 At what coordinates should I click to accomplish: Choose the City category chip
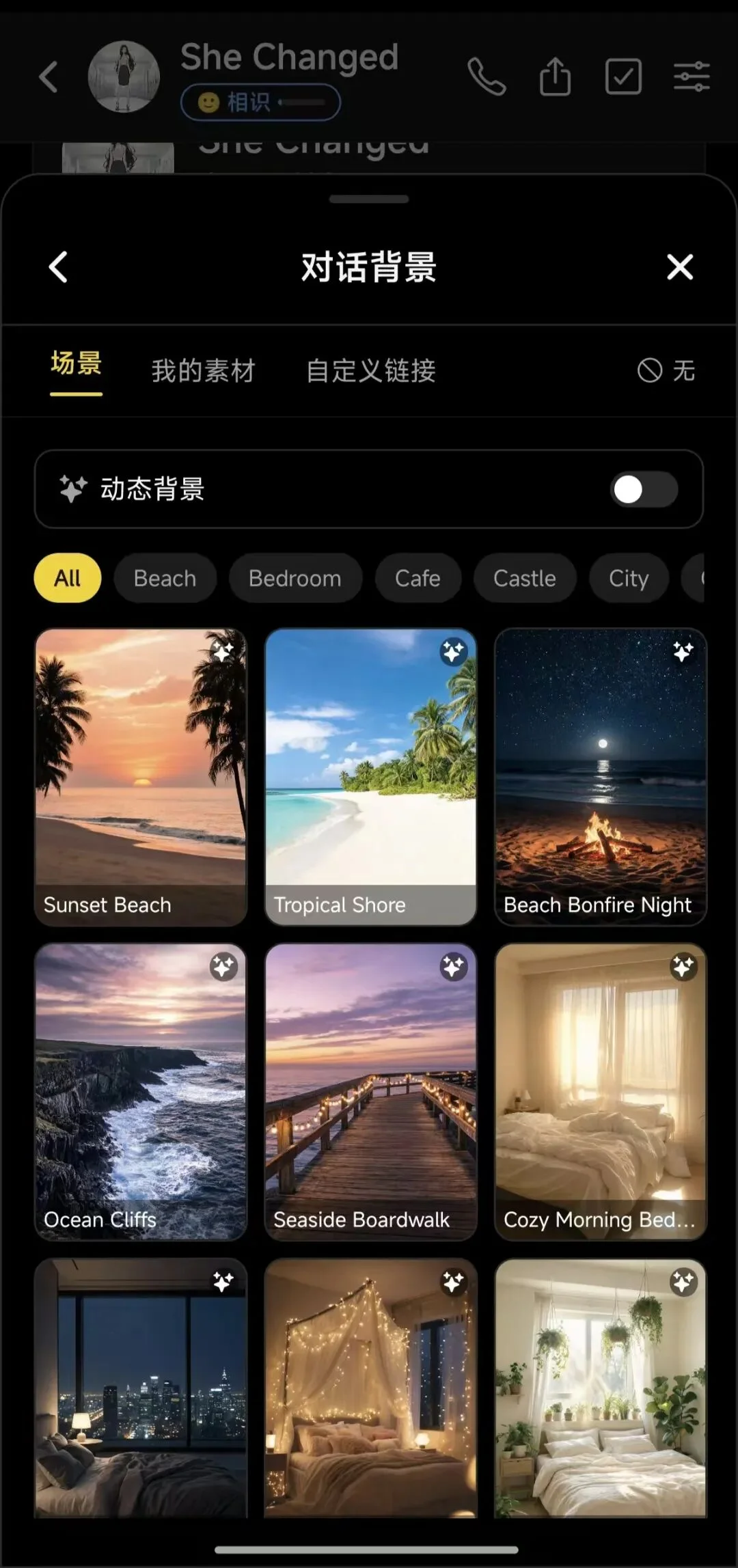point(629,579)
